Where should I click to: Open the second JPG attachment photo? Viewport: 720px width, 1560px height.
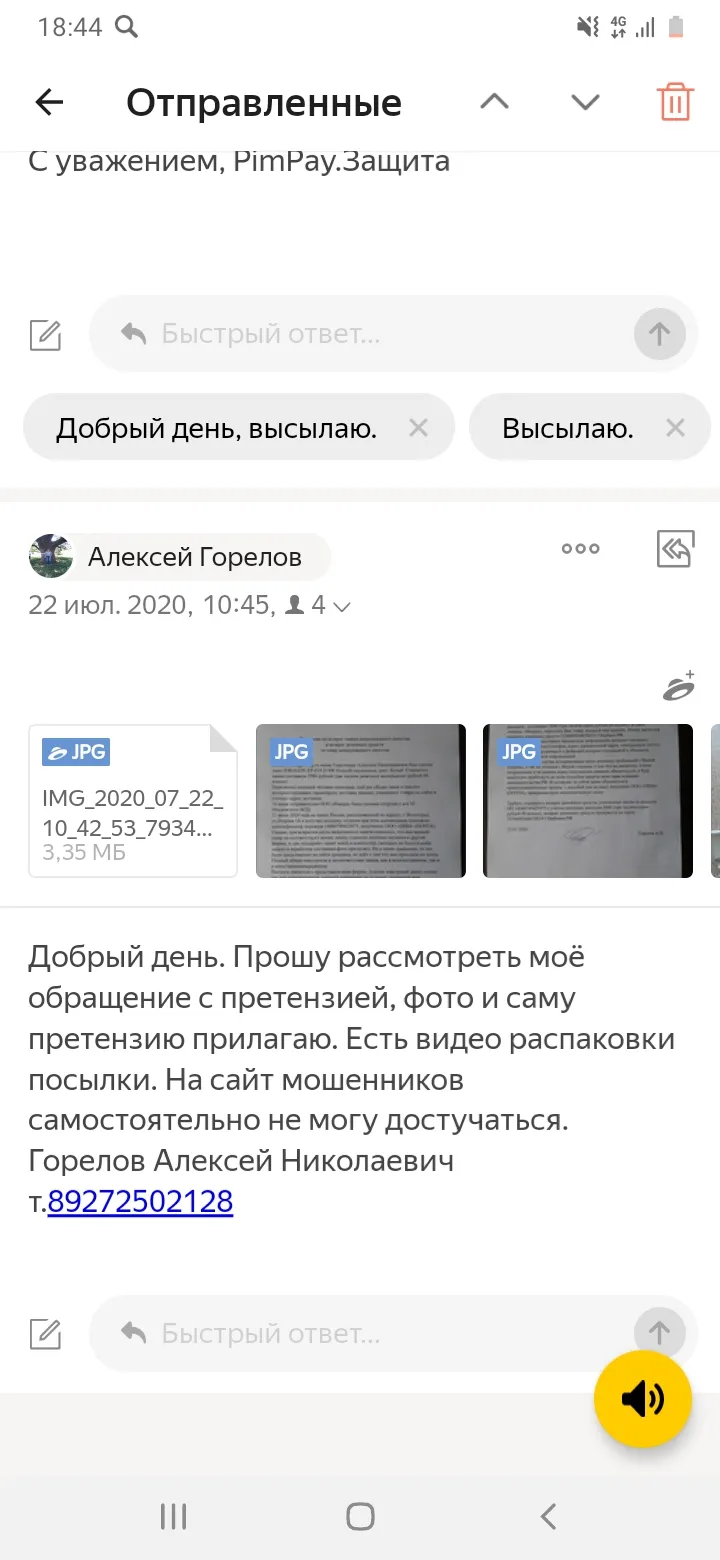tap(361, 801)
